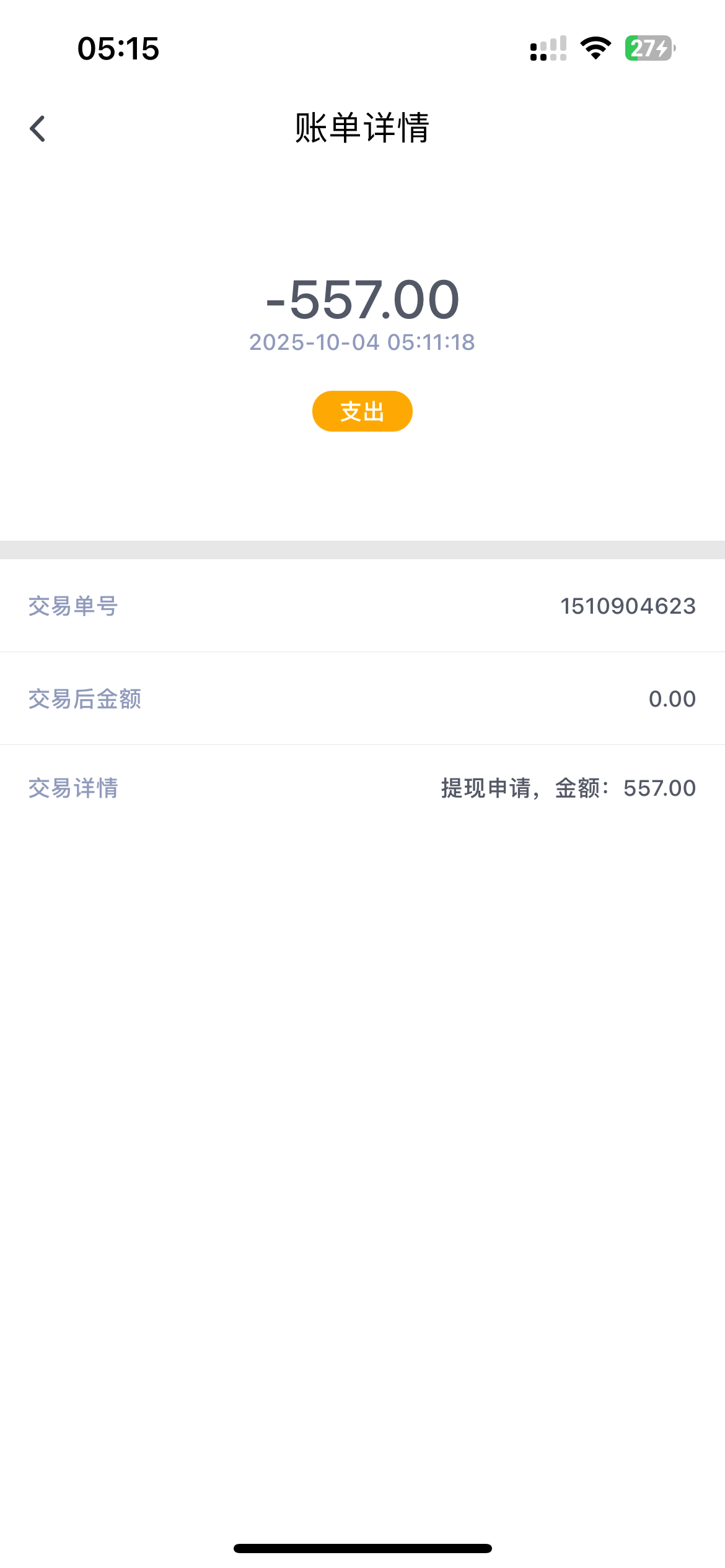Image resolution: width=725 pixels, height=1568 pixels.
Task: Go back from the 账单详情 page
Action: [x=38, y=129]
